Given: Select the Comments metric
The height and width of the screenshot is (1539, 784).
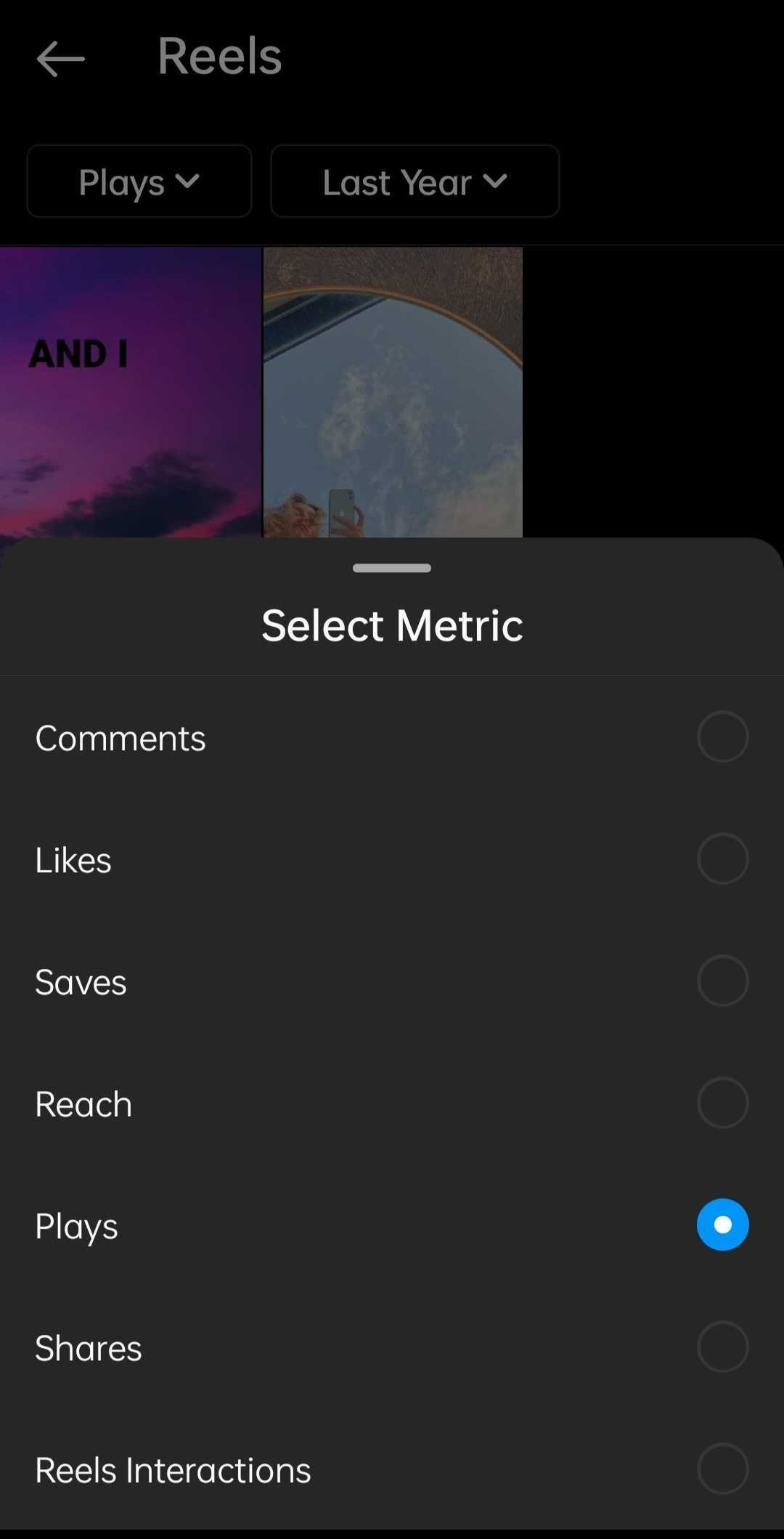Looking at the screenshot, I should [x=722, y=737].
